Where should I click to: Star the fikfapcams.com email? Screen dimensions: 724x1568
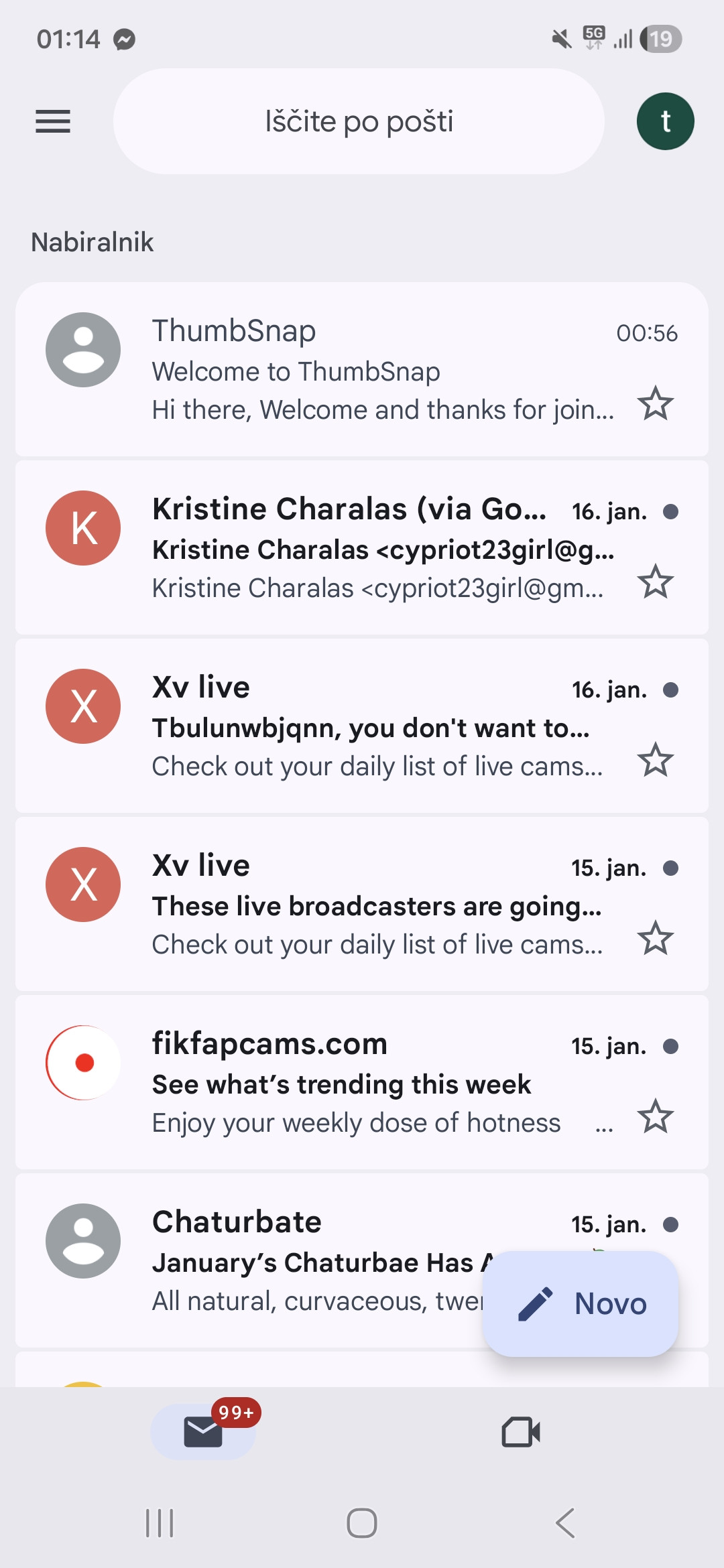[x=655, y=1116]
